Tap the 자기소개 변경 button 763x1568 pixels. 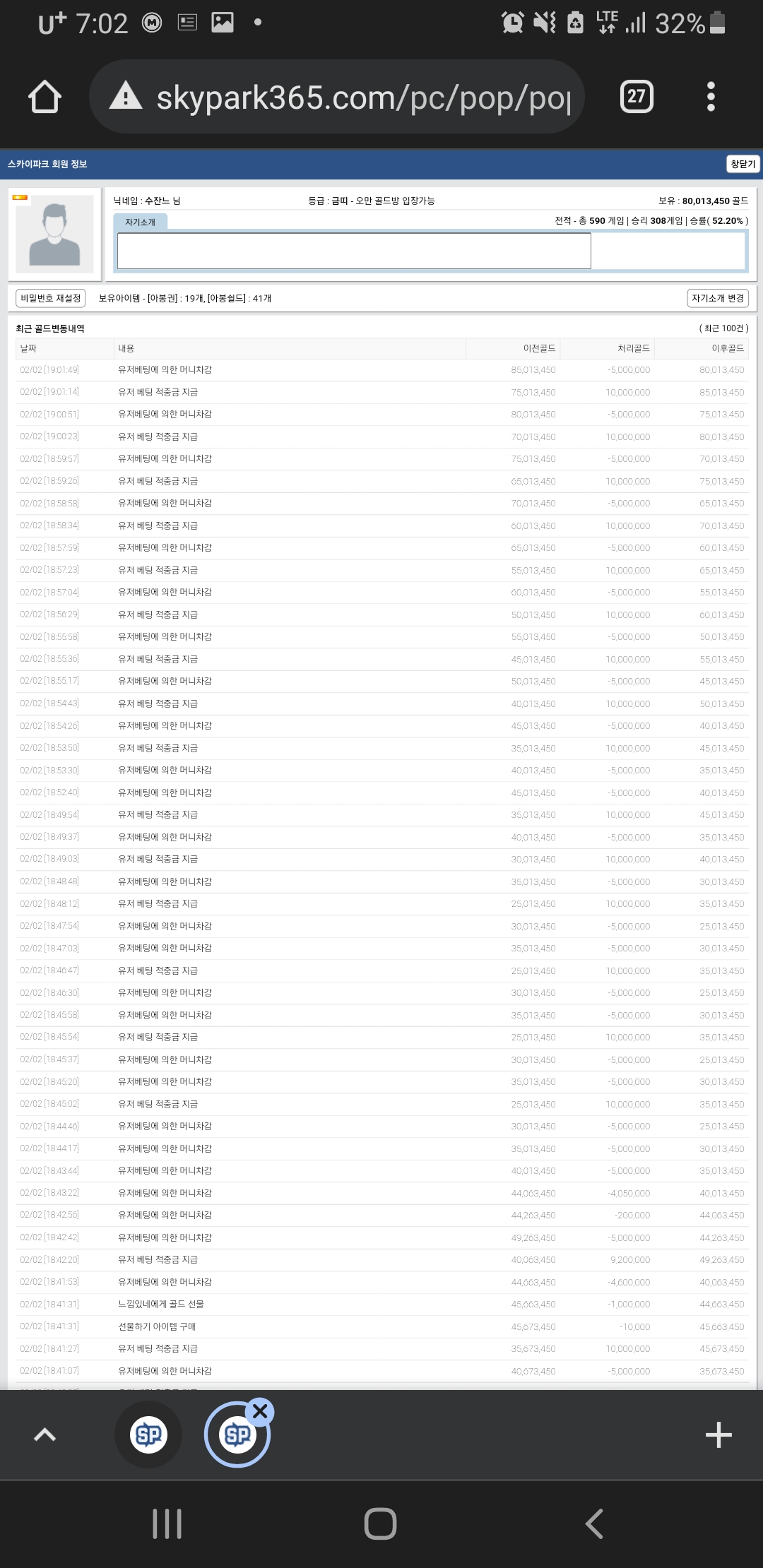[x=717, y=298]
